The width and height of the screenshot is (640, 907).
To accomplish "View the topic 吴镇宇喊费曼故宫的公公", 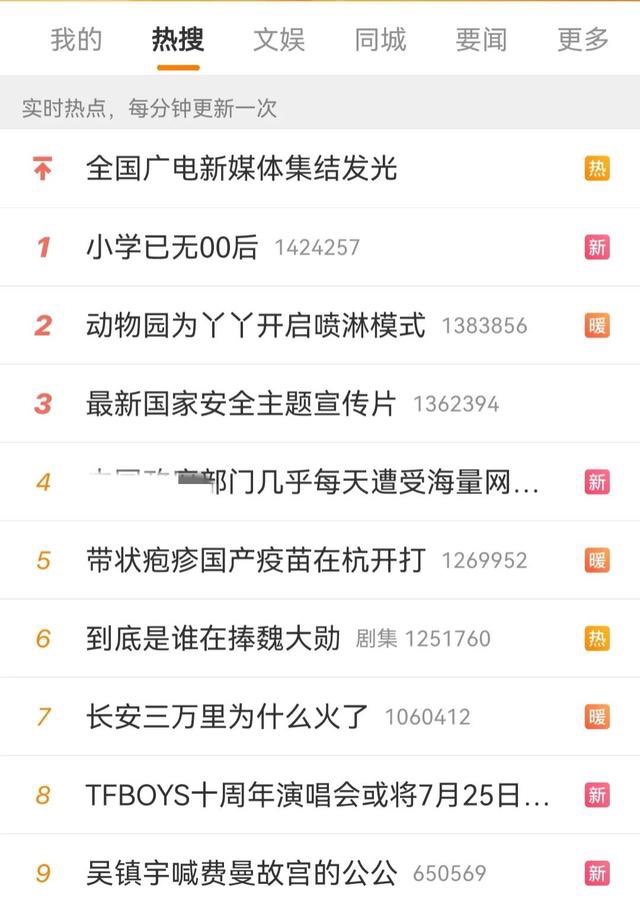I will pyautogui.click(x=242, y=873).
